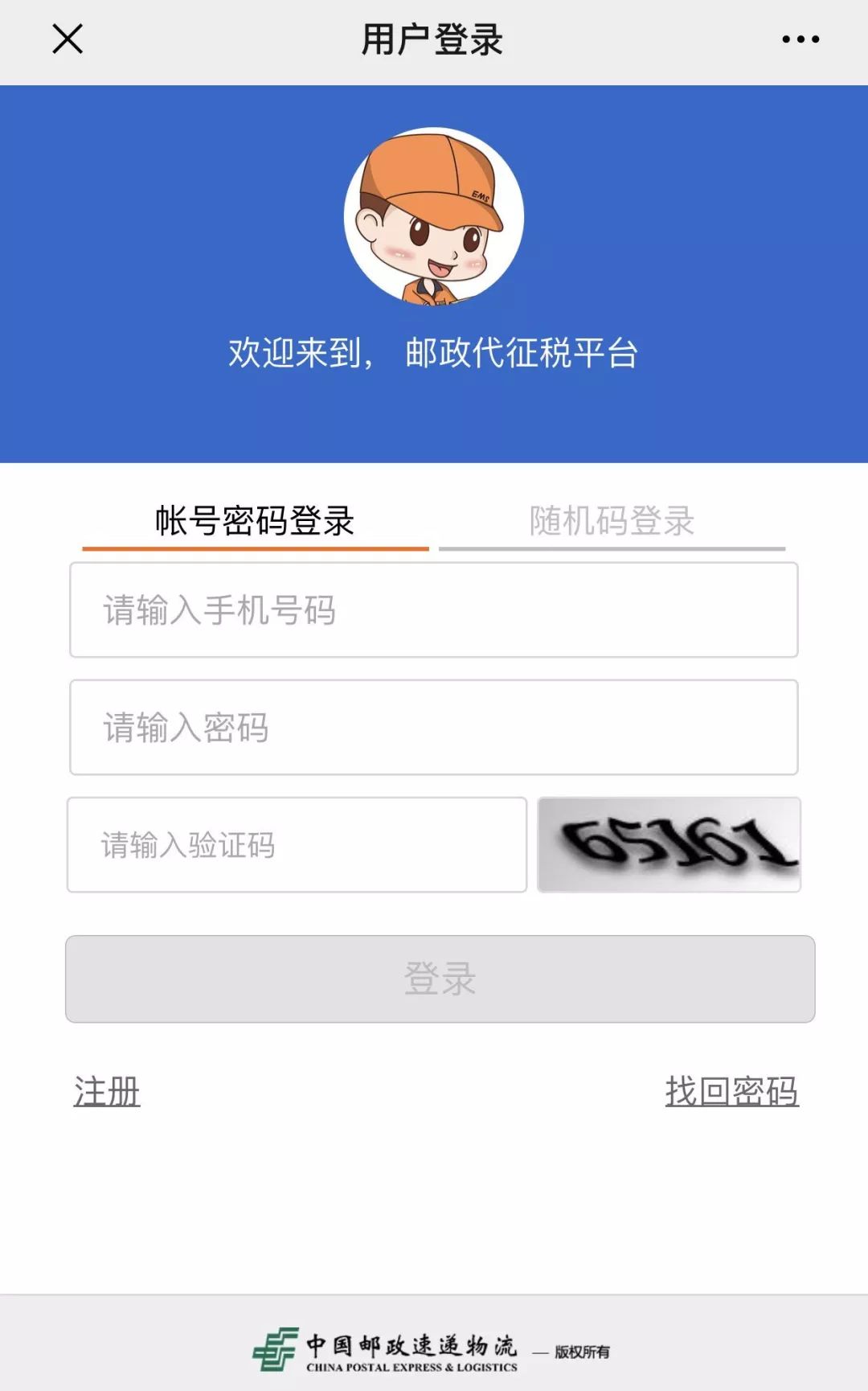Click the welcome text 欢迎来到 邮政代征税平台
Viewport: 868px width, 1391px height.
coord(434,349)
